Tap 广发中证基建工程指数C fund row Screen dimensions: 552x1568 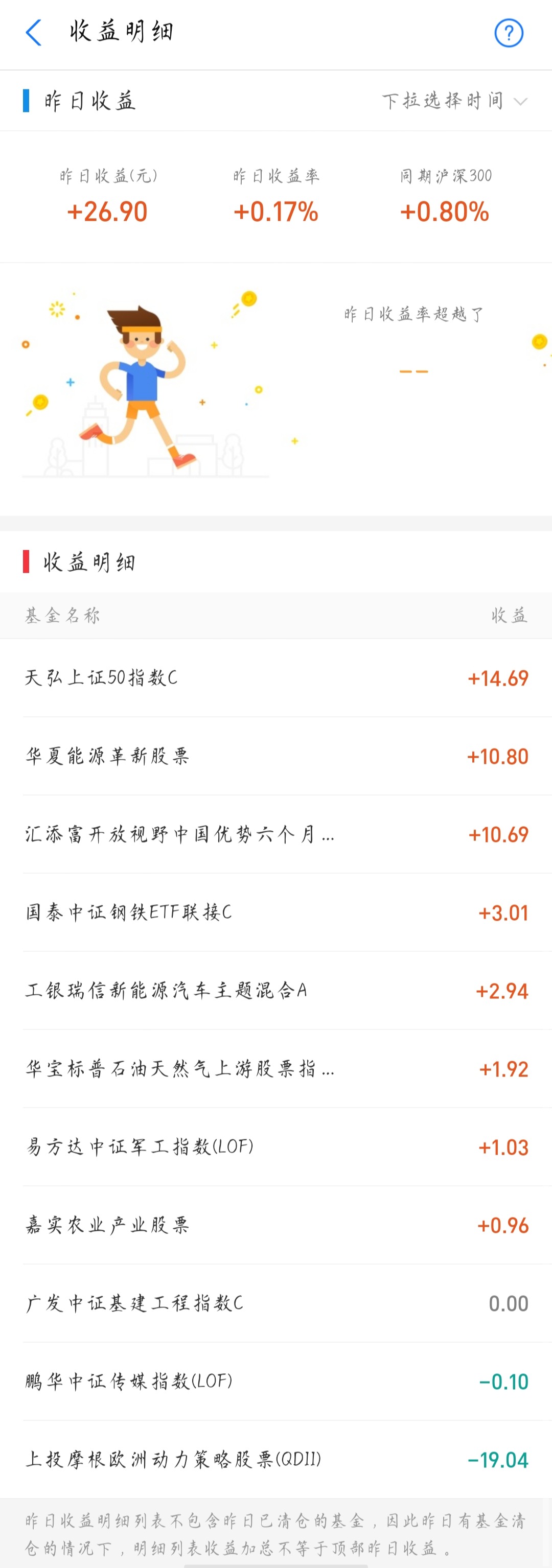point(275,1303)
